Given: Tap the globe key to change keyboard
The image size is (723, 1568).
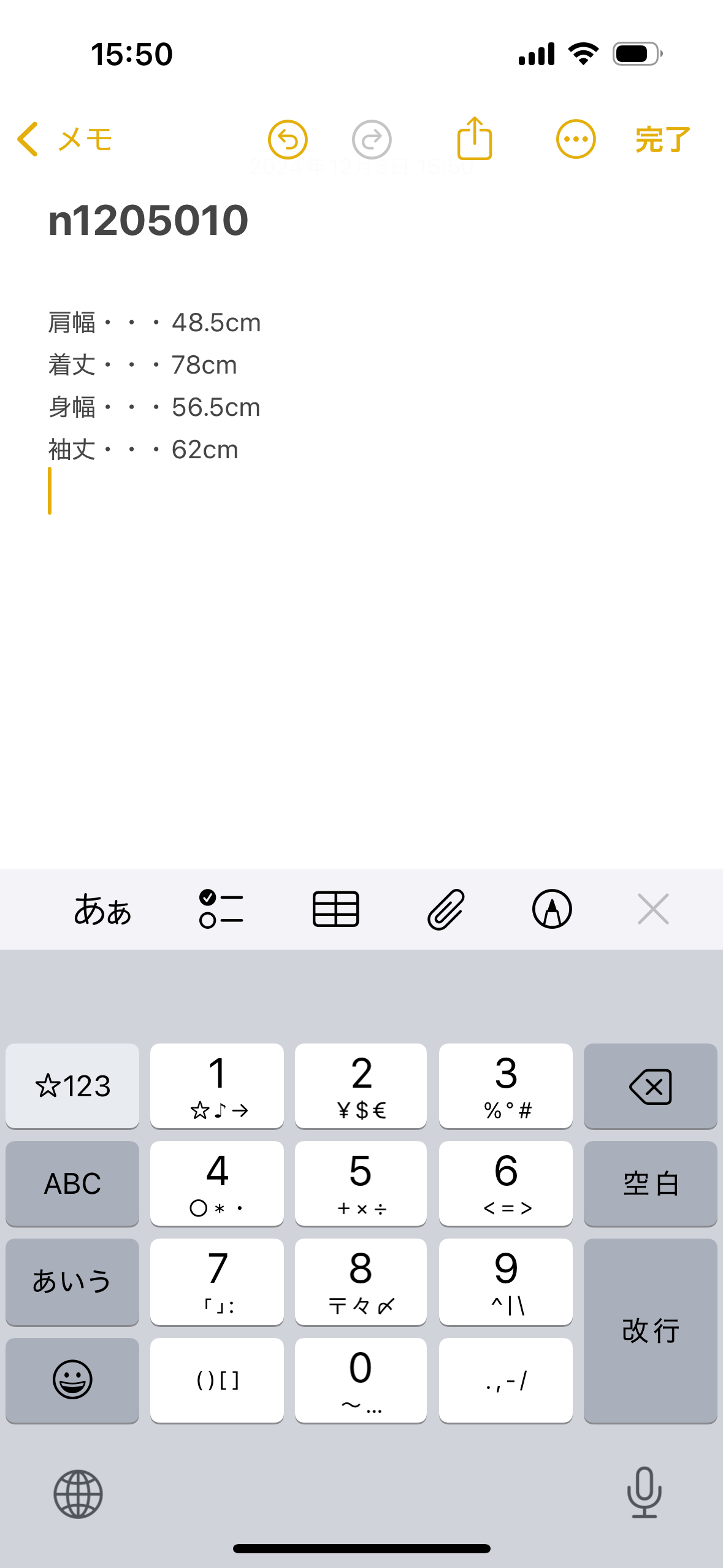Looking at the screenshot, I should [78, 1494].
